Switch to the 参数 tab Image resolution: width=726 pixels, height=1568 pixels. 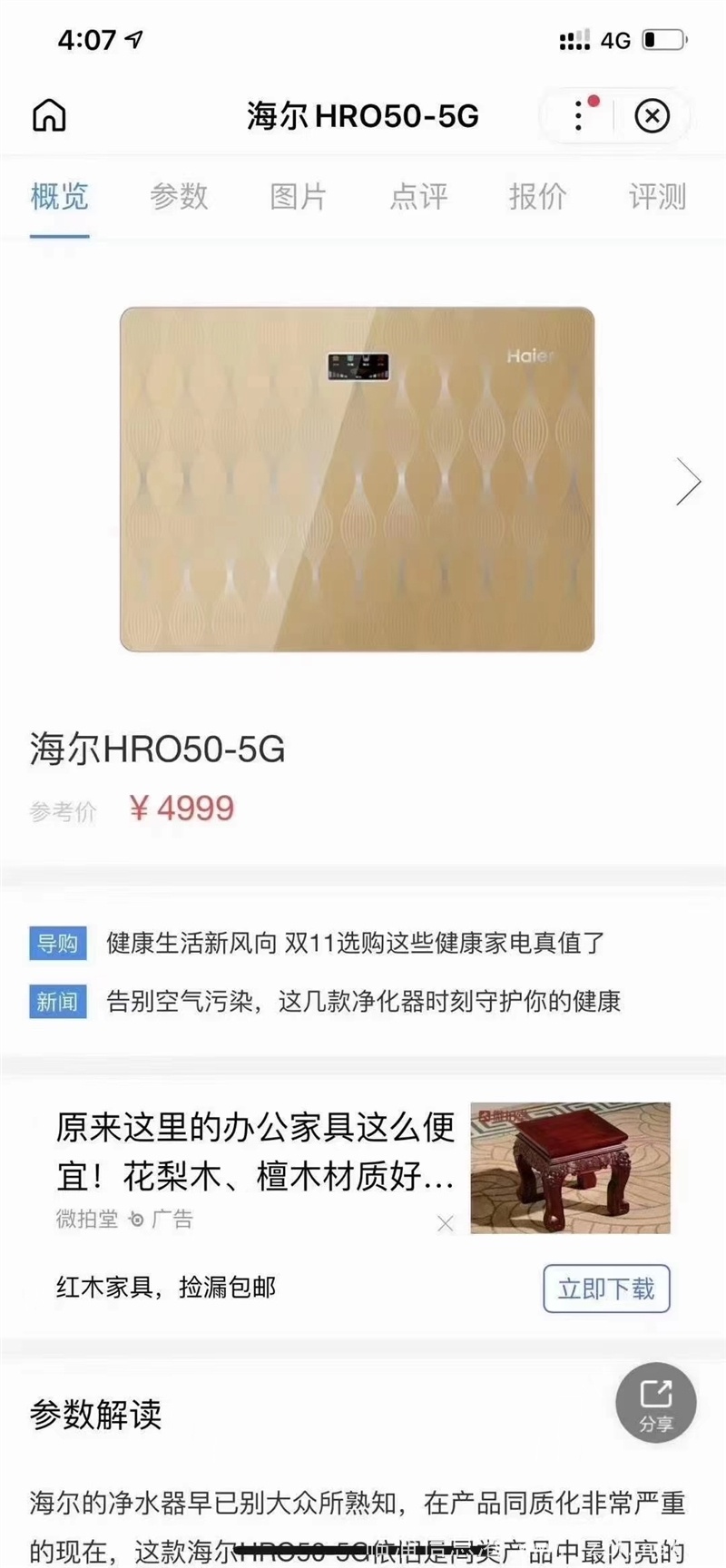(x=179, y=196)
